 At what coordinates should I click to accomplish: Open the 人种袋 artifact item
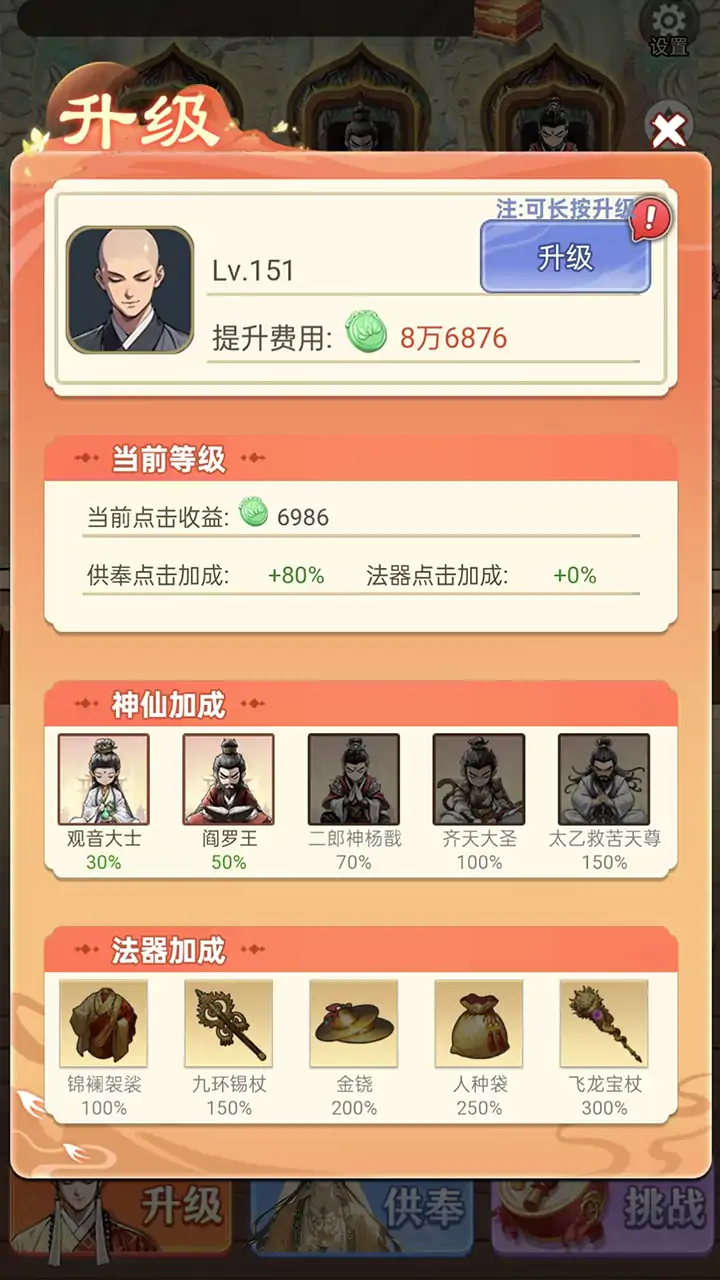[x=479, y=1024]
